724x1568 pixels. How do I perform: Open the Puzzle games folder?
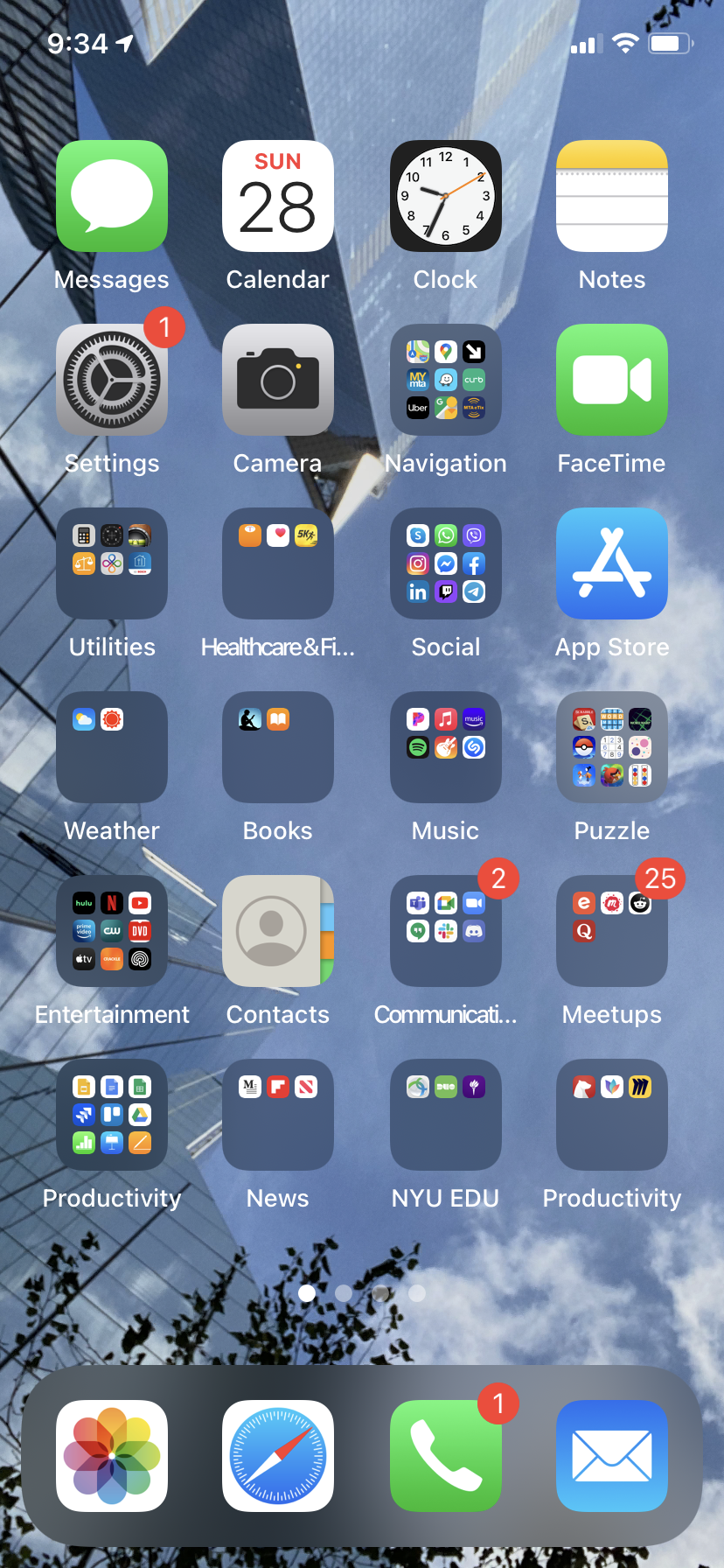612,747
